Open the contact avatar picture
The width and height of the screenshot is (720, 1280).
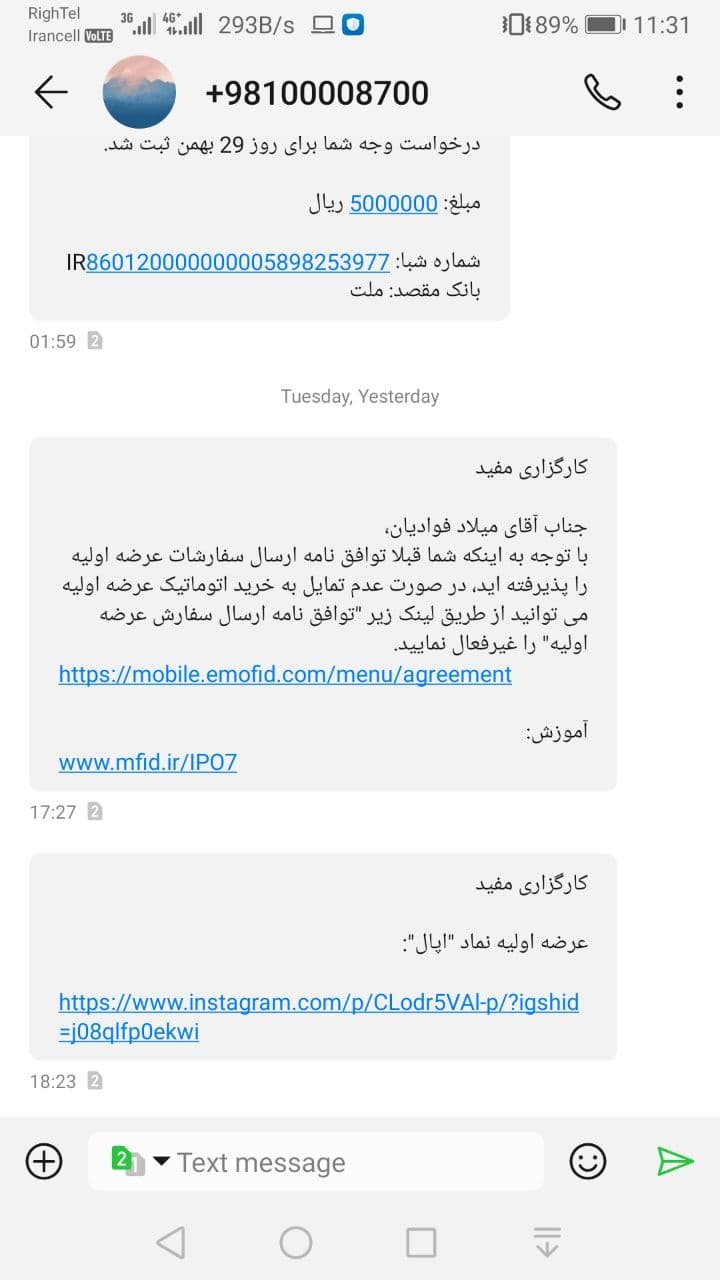coord(140,93)
